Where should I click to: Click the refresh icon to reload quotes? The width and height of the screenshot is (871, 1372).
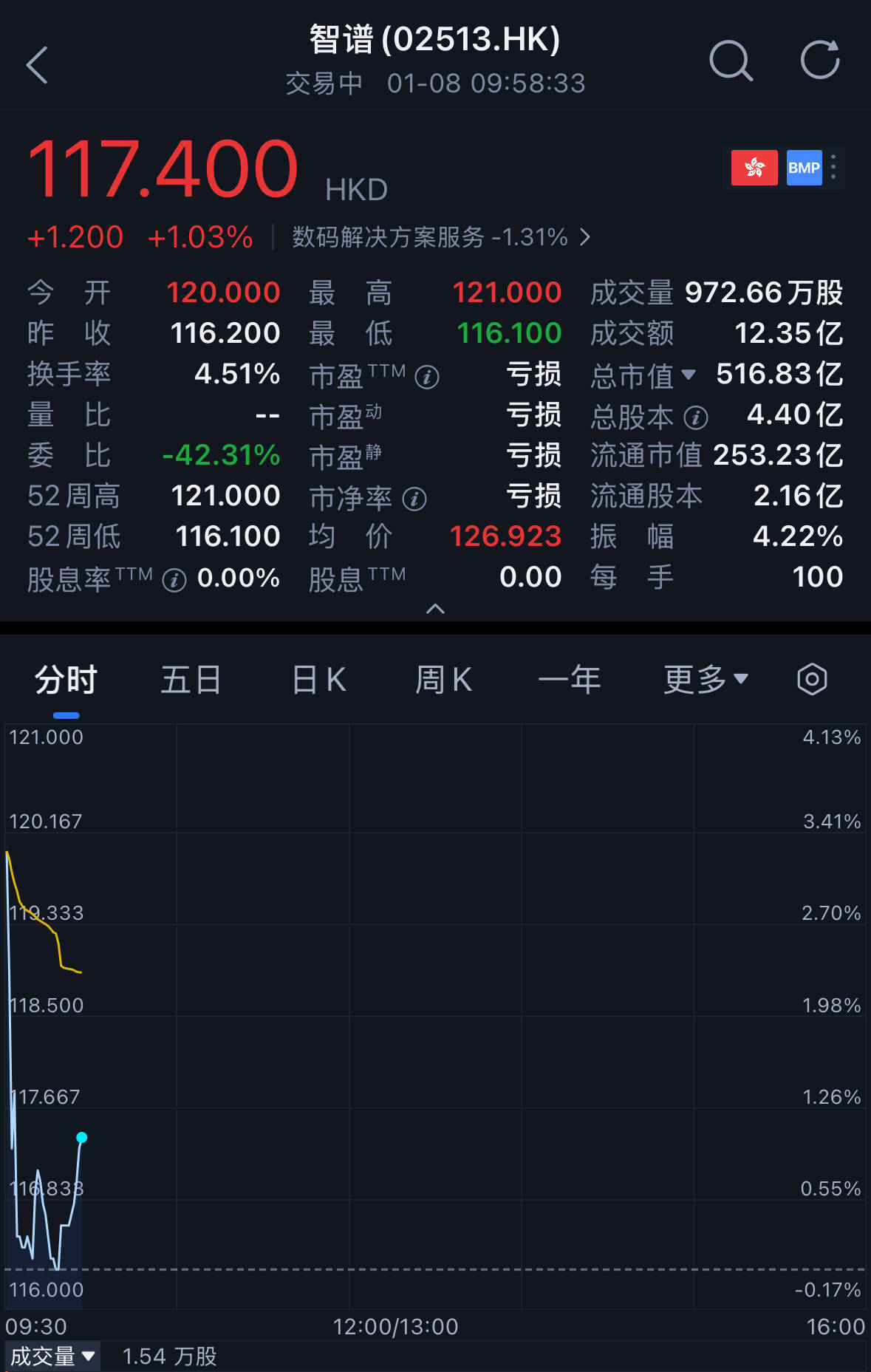pyautogui.click(x=820, y=61)
